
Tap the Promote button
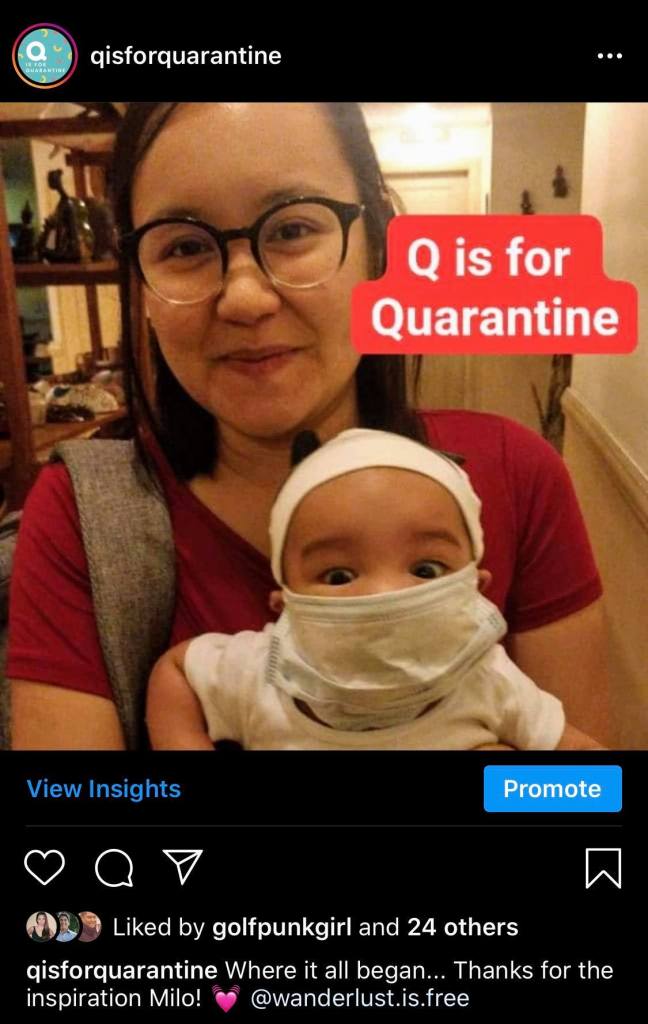point(552,789)
